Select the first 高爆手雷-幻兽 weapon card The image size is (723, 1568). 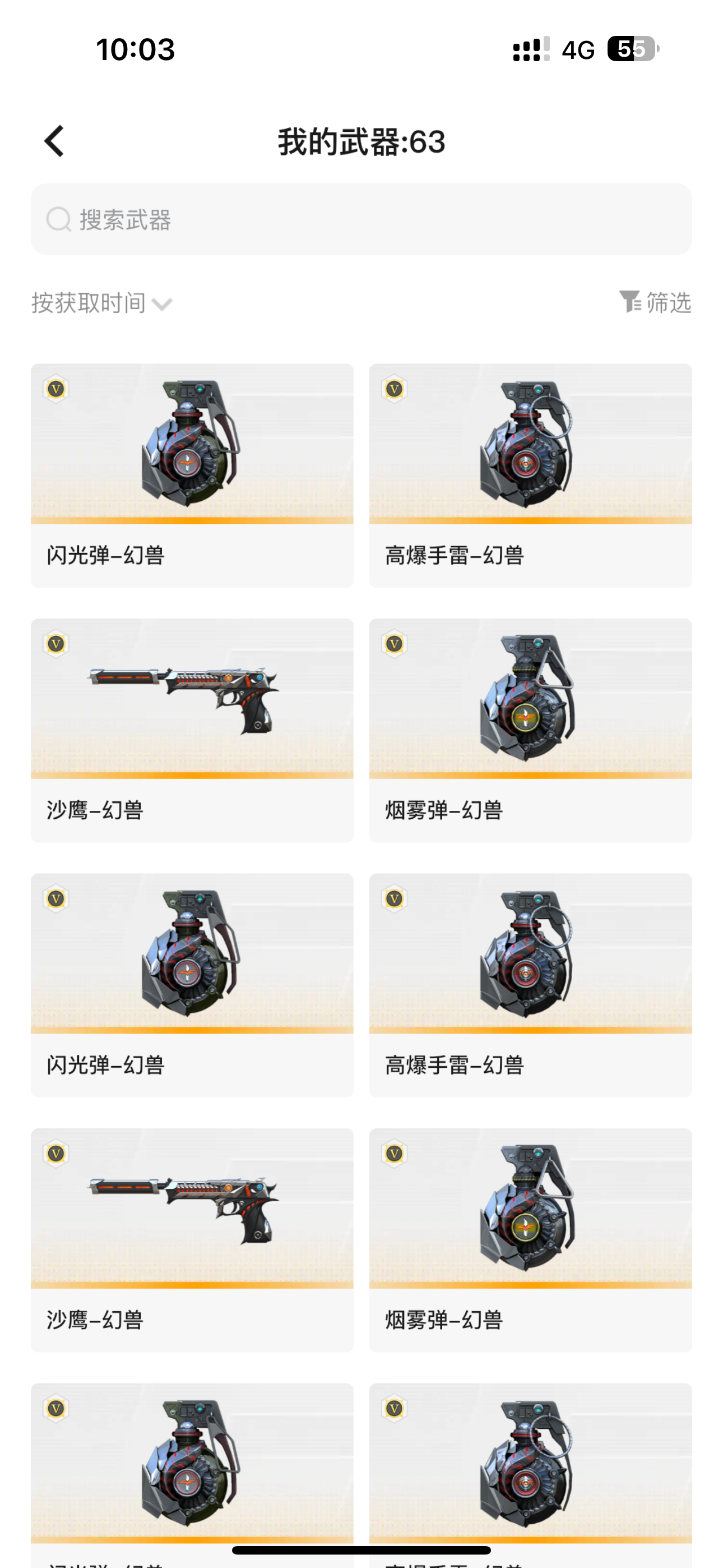530,475
